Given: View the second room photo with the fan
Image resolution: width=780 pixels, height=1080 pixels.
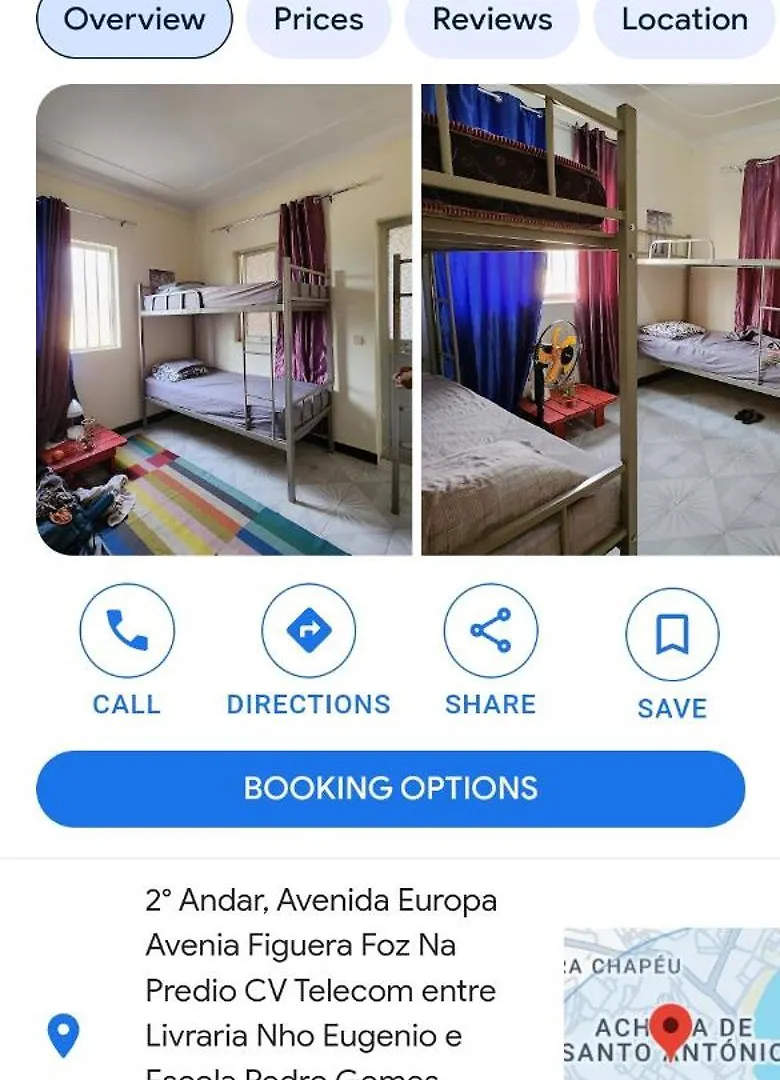Looking at the screenshot, I should pos(600,320).
